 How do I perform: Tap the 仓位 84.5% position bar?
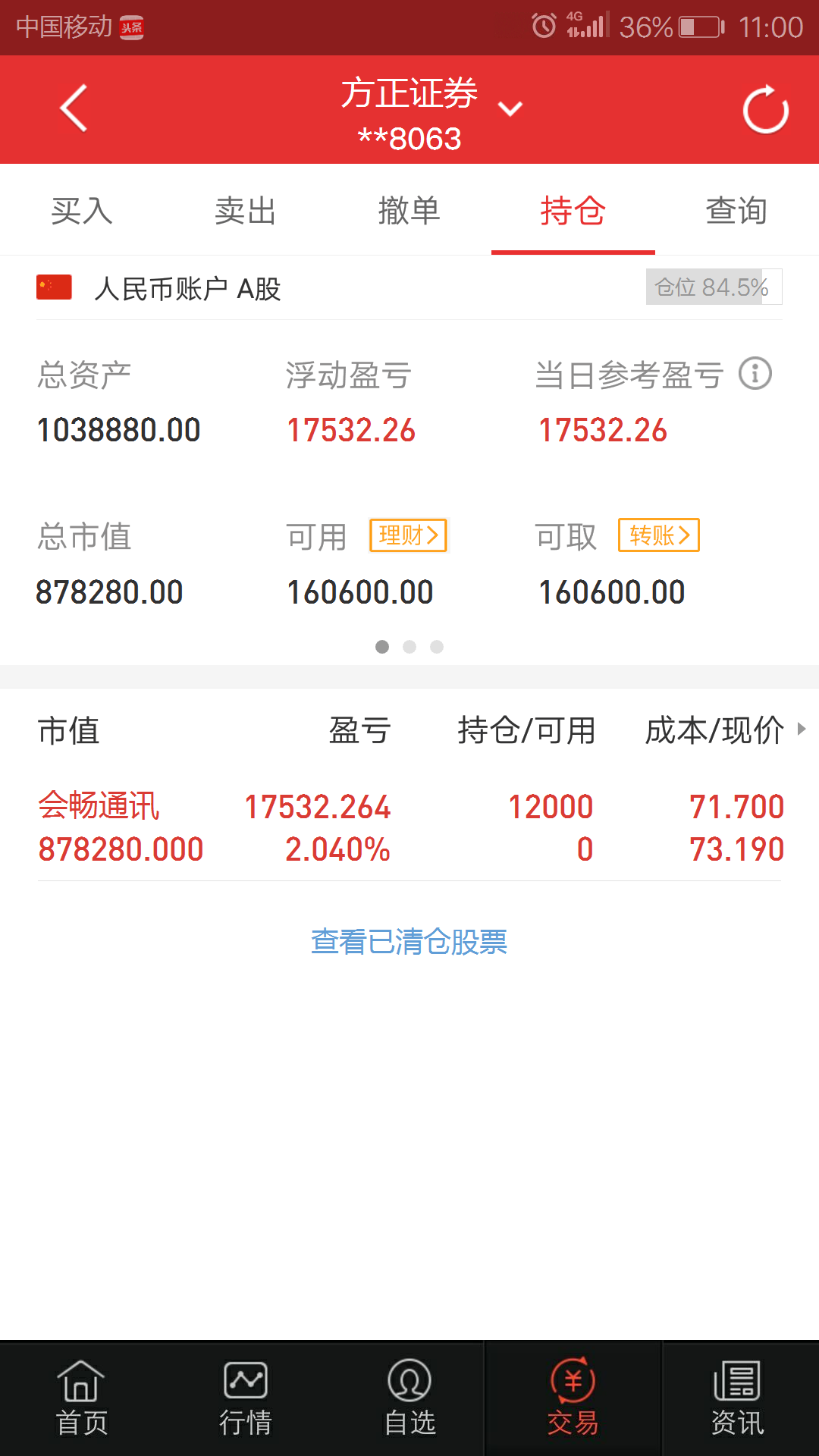point(711,287)
